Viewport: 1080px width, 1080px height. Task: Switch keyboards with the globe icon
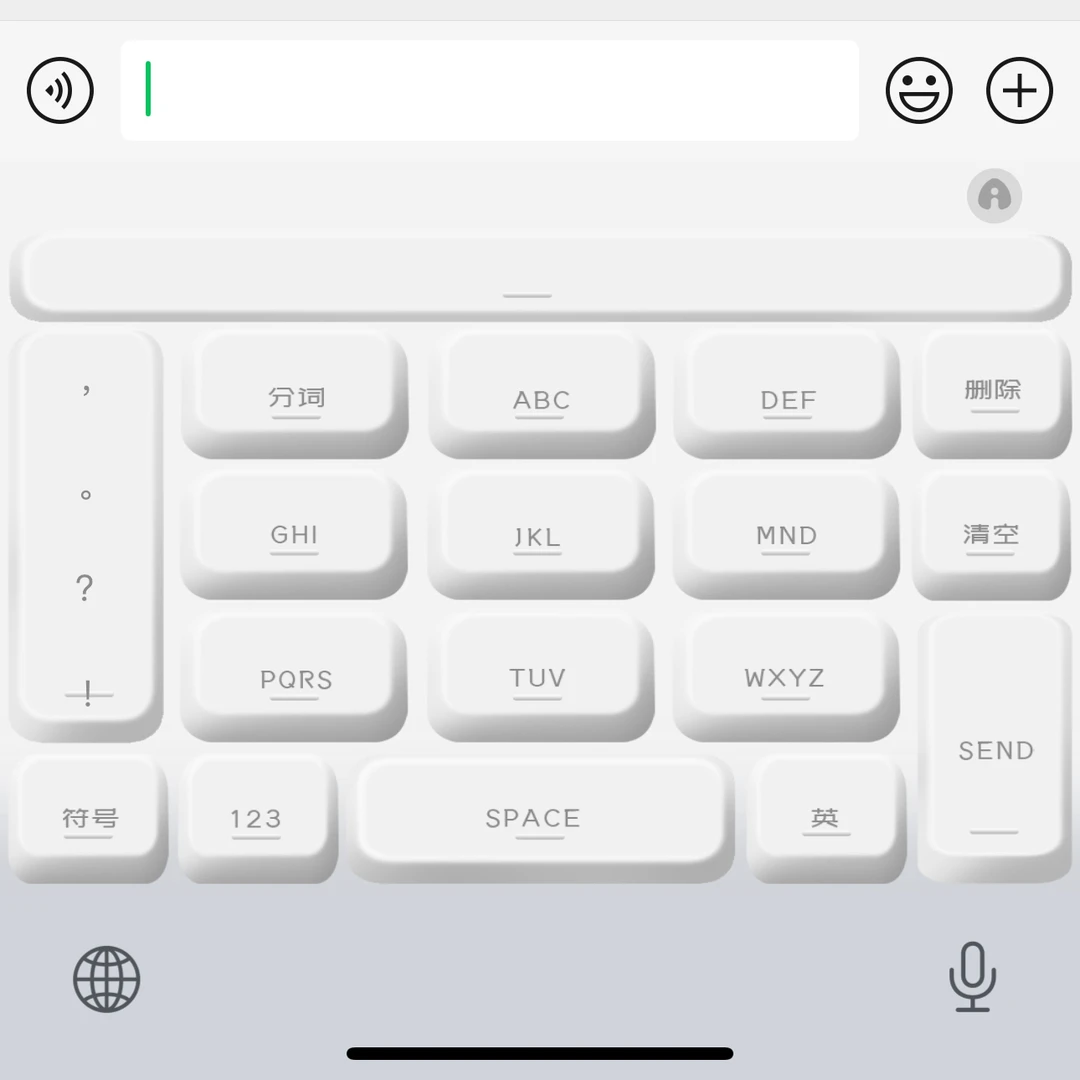click(107, 979)
